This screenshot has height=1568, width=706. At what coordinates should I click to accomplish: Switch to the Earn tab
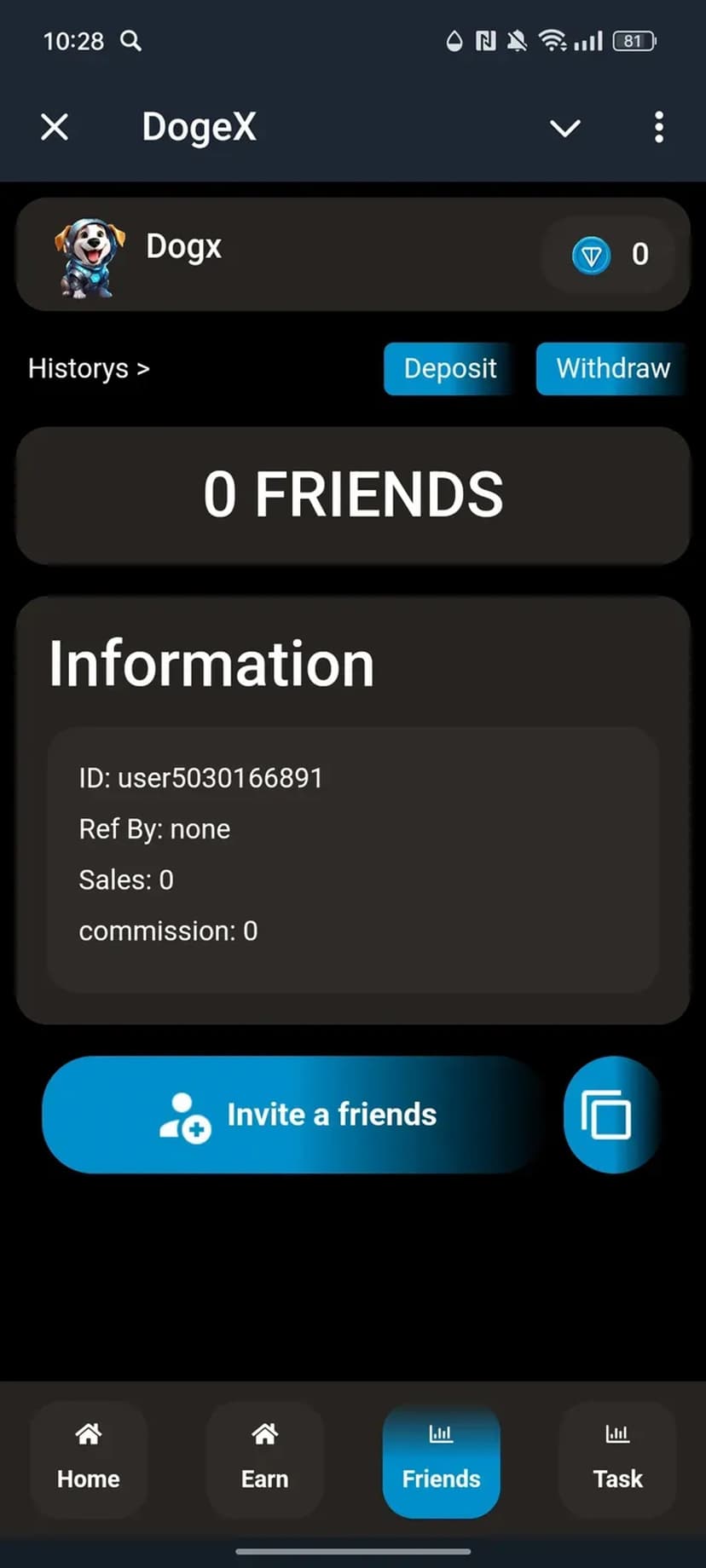click(x=265, y=1459)
